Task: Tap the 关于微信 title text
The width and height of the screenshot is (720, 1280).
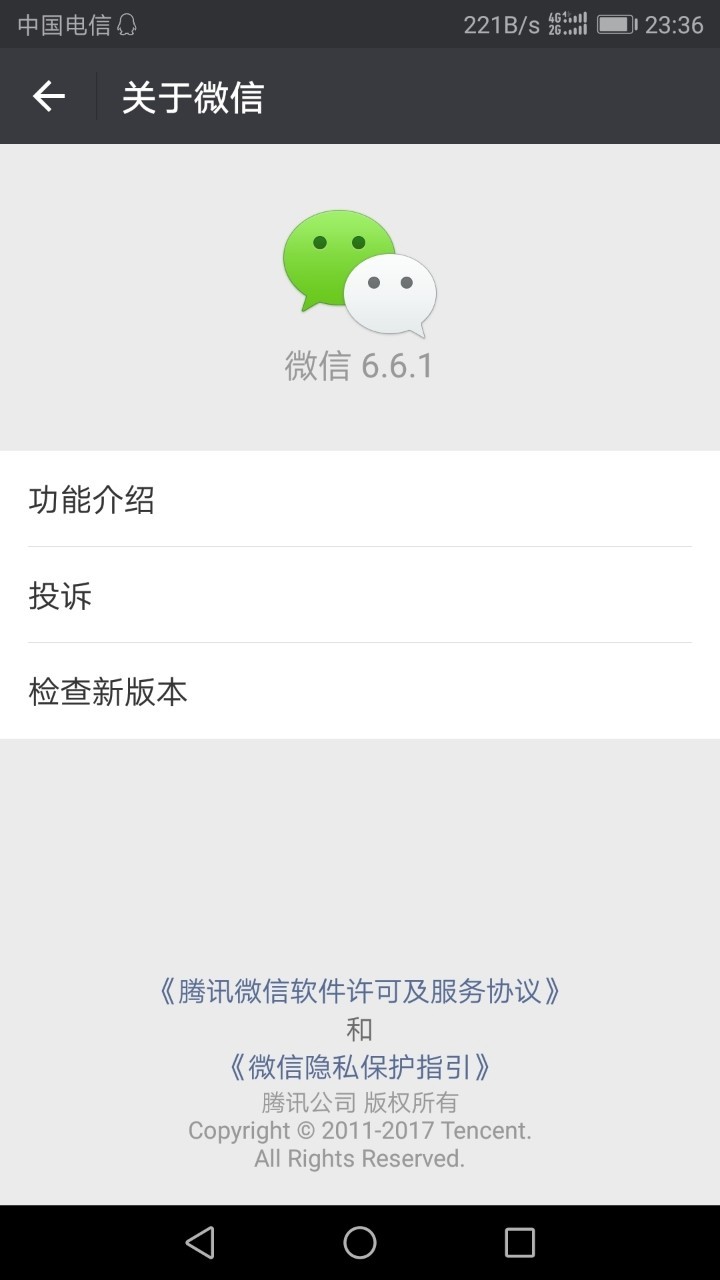Action: click(191, 96)
